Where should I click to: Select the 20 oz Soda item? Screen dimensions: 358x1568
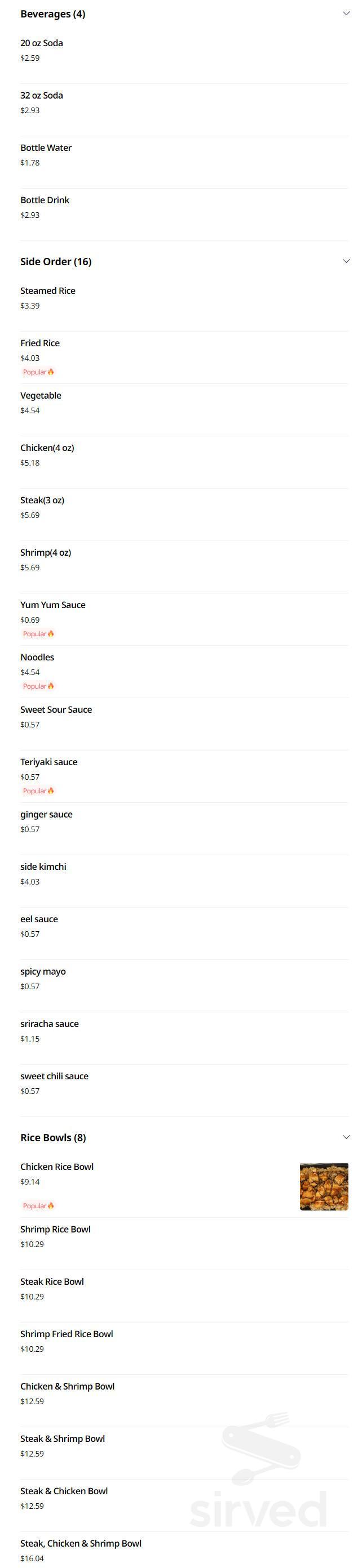click(42, 43)
